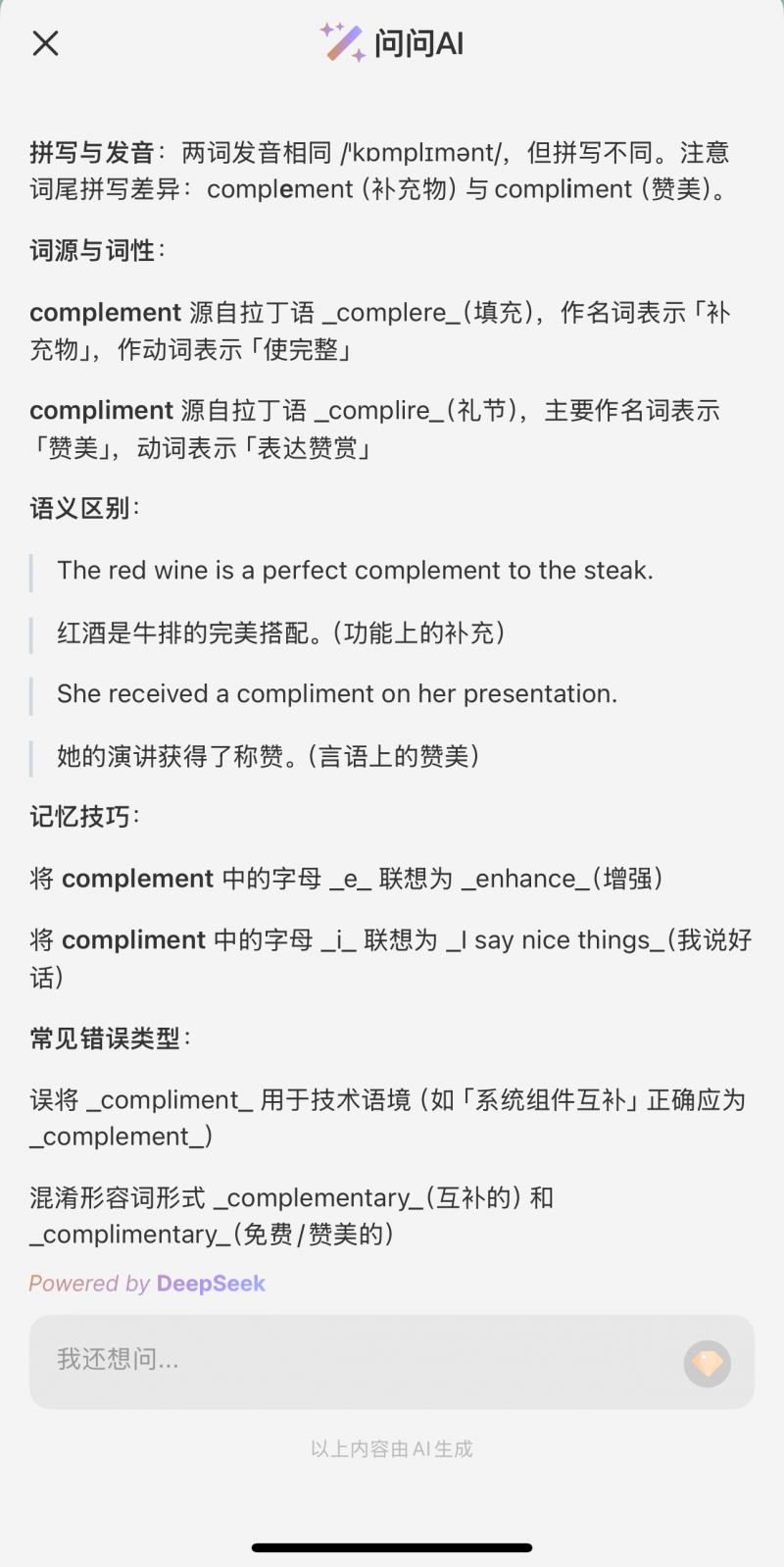The height and width of the screenshot is (1567, 784).
Task: Tap the diamond send icon in input box
Action: coord(708,1363)
